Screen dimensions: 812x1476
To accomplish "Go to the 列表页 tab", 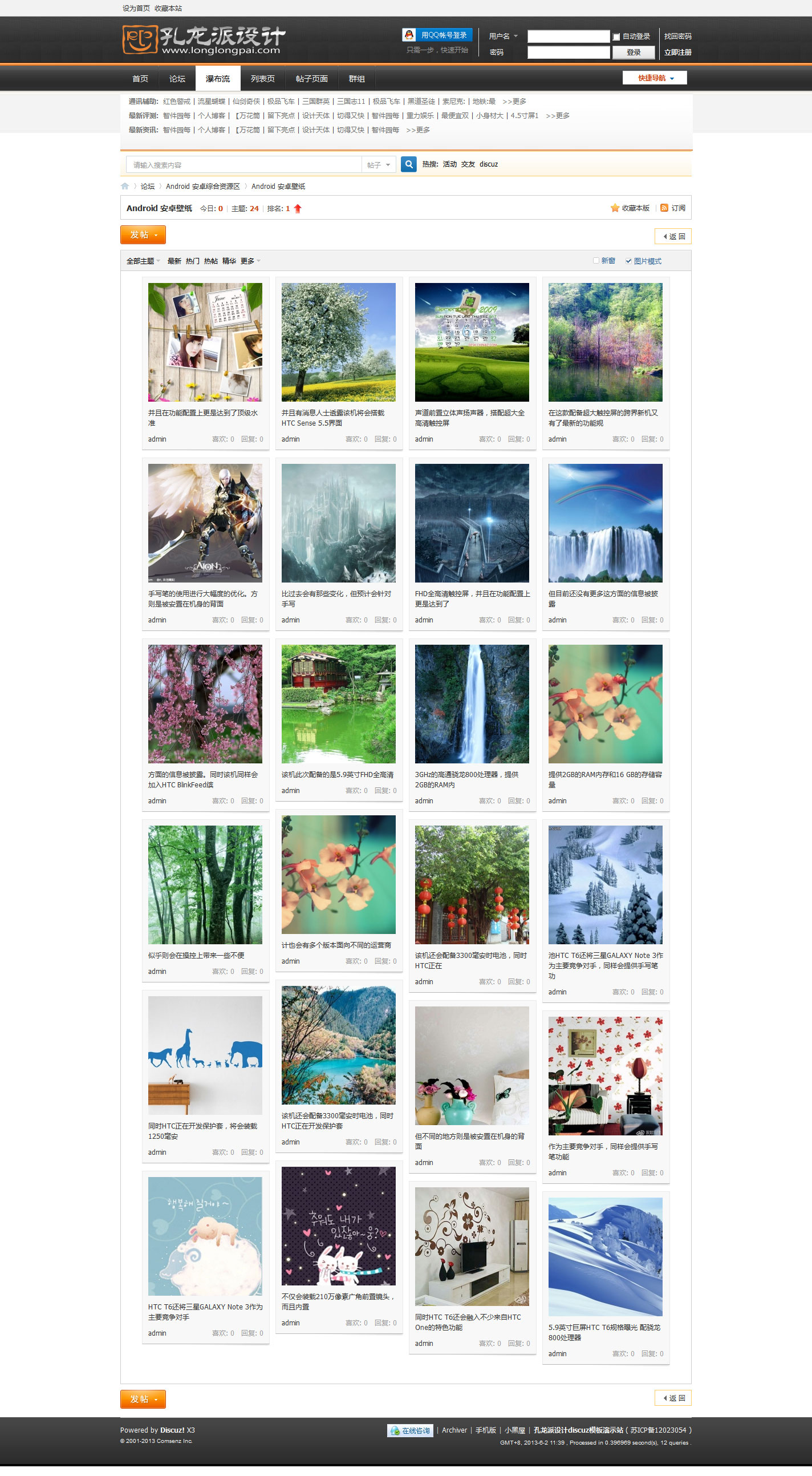I will coord(262,79).
